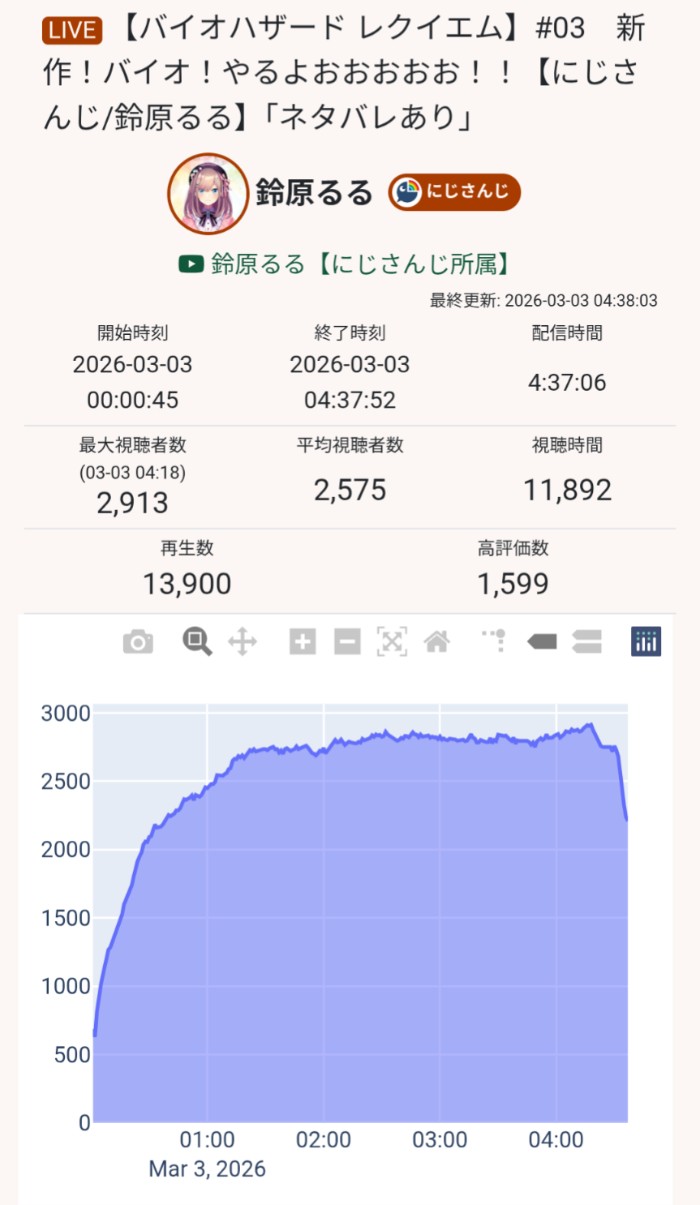Image resolution: width=700 pixels, height=1205 pixels.
Task: Show closest data on hover
Action: click(x=541, y=642)
